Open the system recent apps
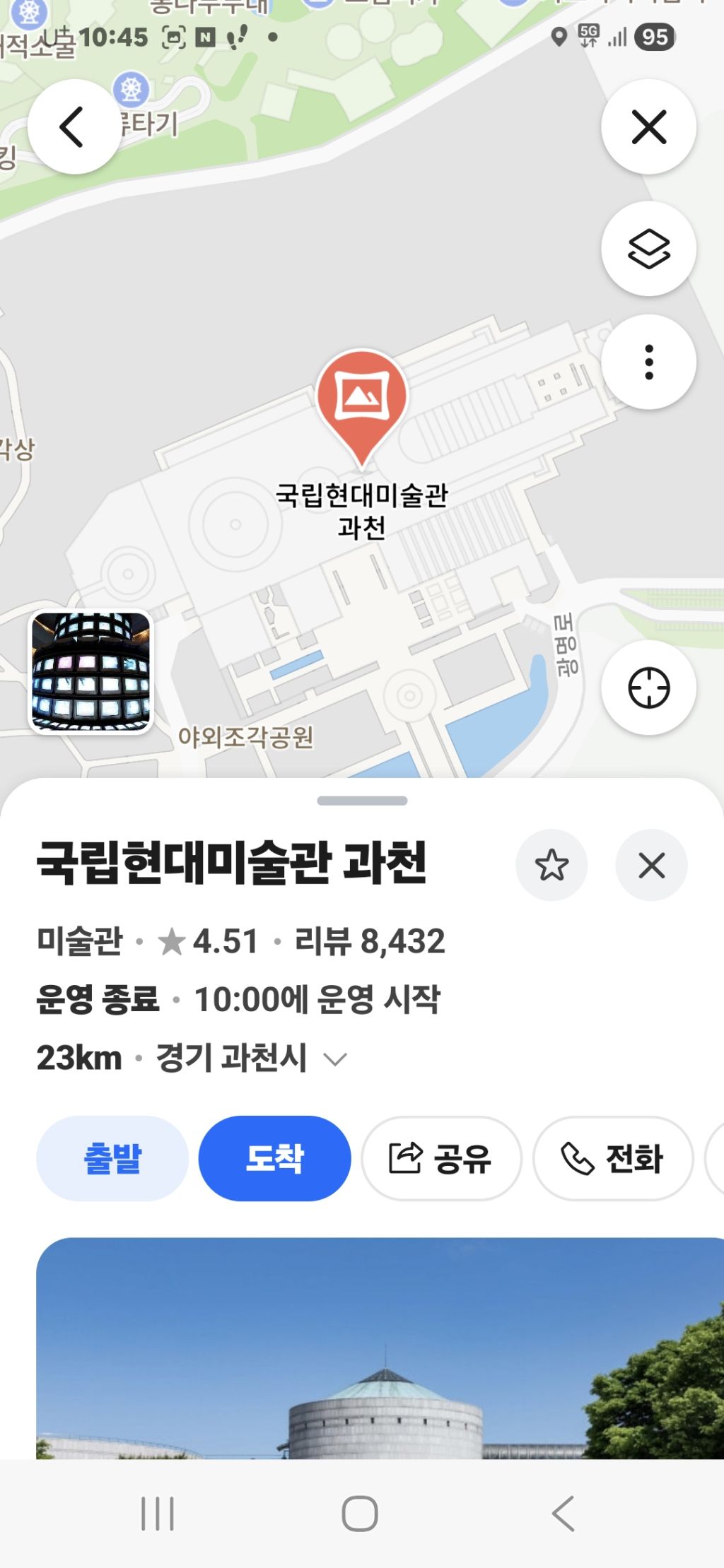This screenshot has width=724, height=1568. point(157,1514)
